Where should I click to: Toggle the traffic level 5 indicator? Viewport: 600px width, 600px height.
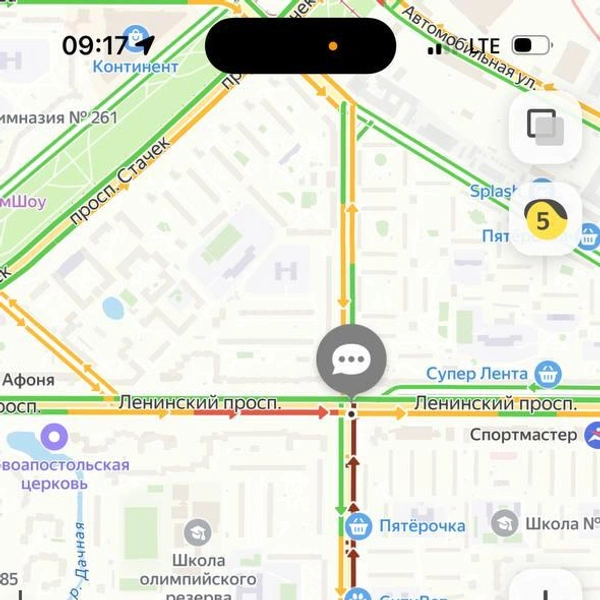point(545,219)
